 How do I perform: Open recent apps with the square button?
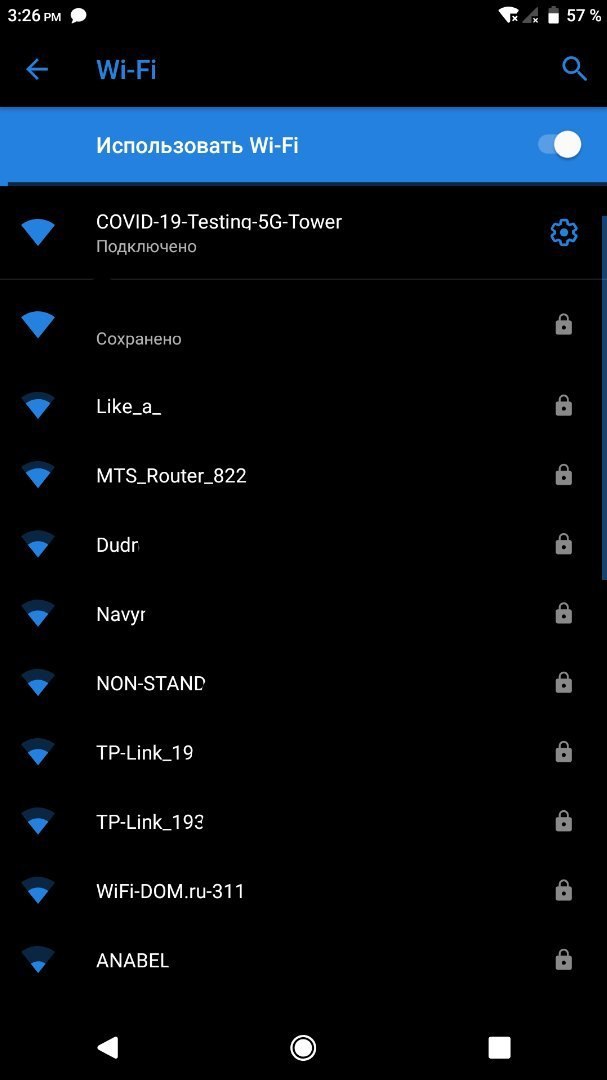coord(499,1047)
